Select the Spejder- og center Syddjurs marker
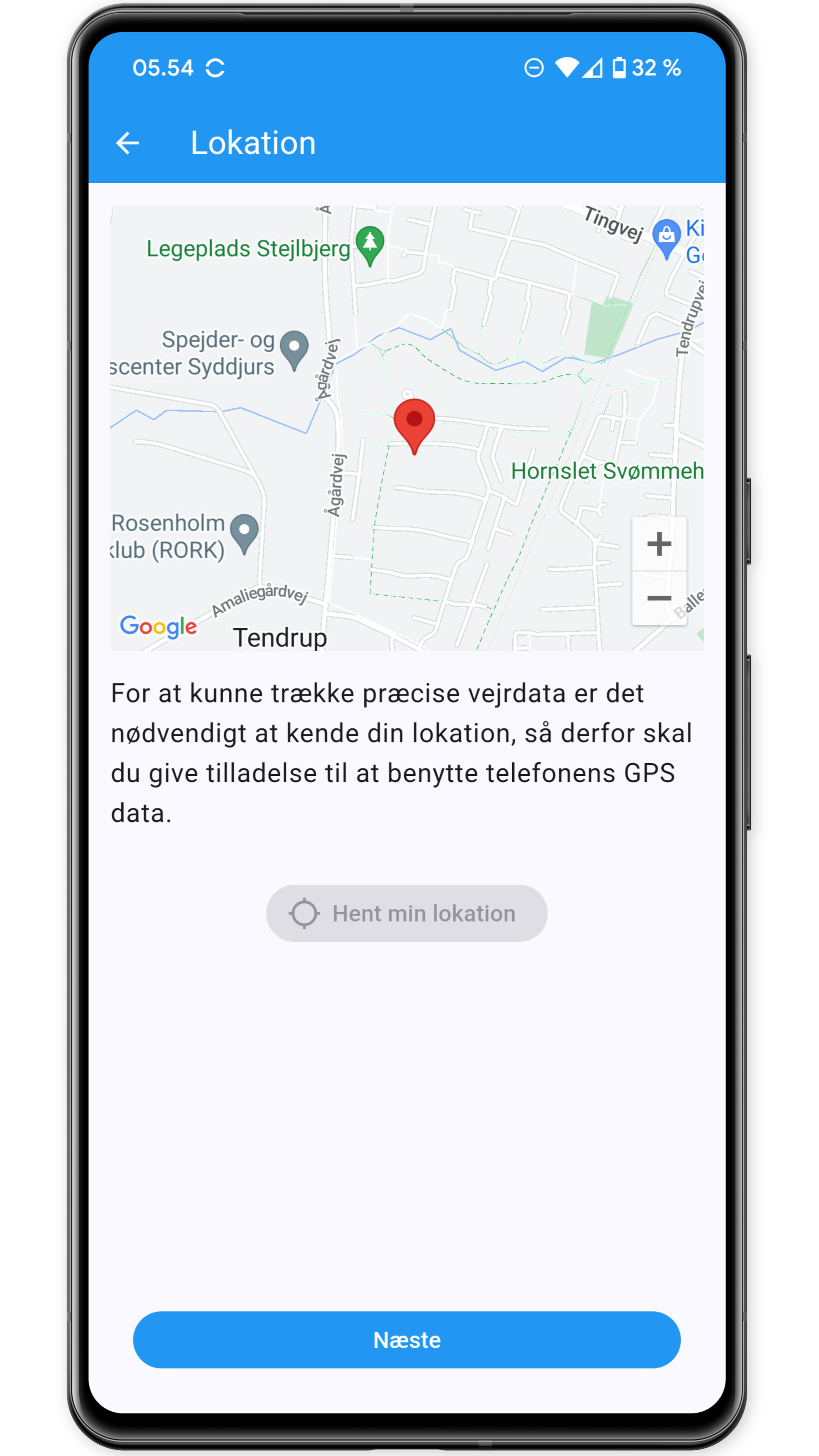This screenshot has height=1456, width=819. click(294, 348)
